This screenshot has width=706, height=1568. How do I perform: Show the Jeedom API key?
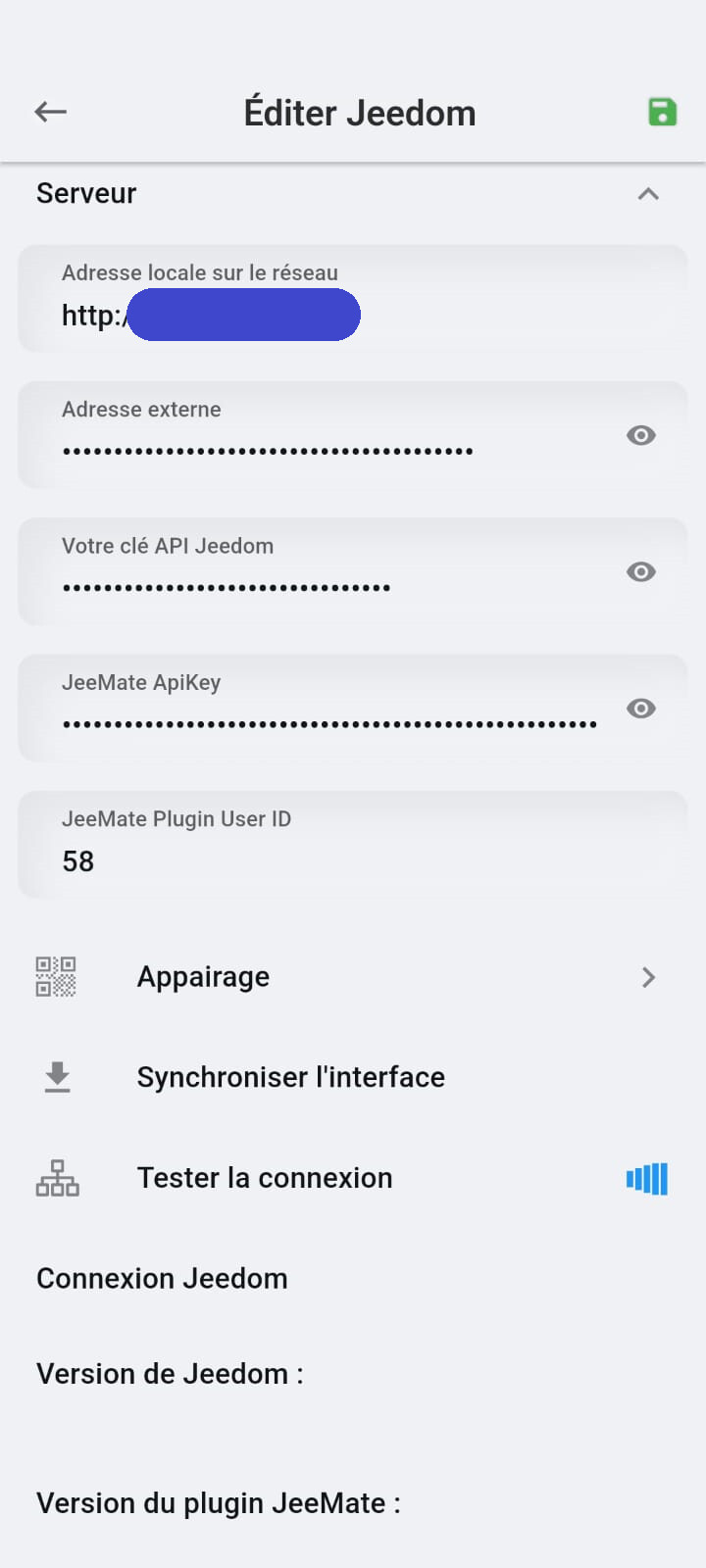coord(640,571)
